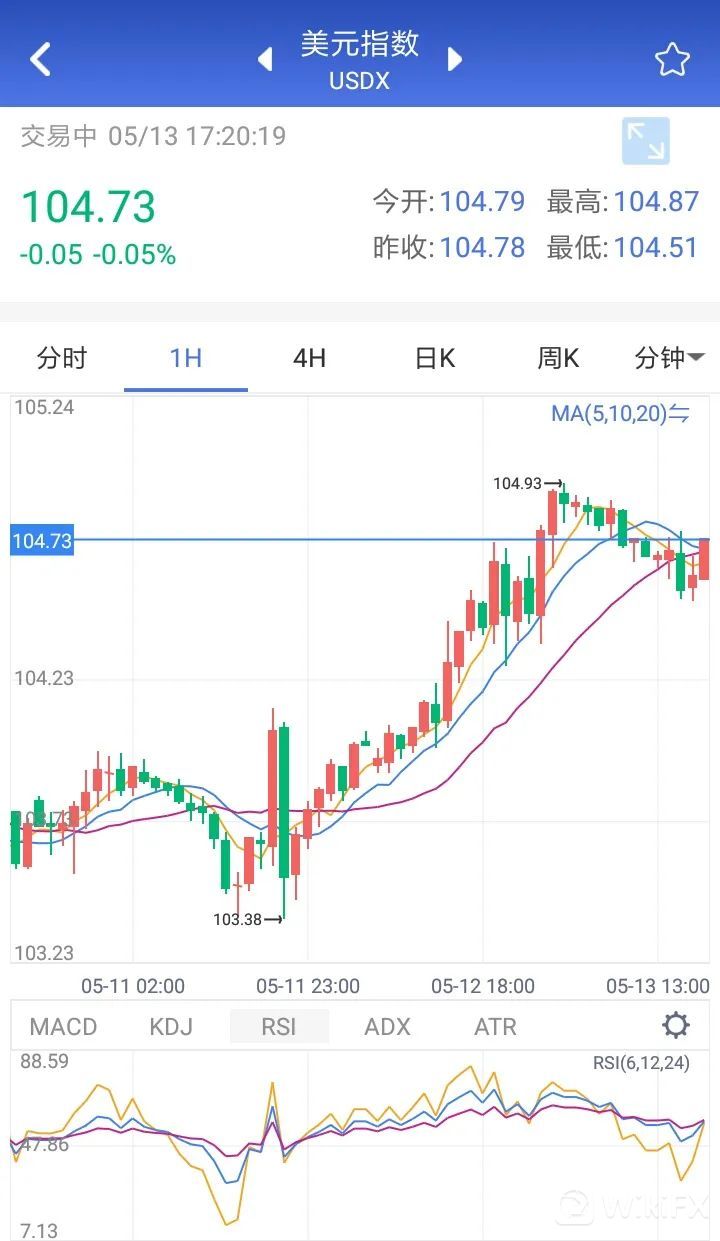Select the RSI indicator
Image resolution: width=720 pixels, height=1241 pixels.
click(x=279, y=1026)
